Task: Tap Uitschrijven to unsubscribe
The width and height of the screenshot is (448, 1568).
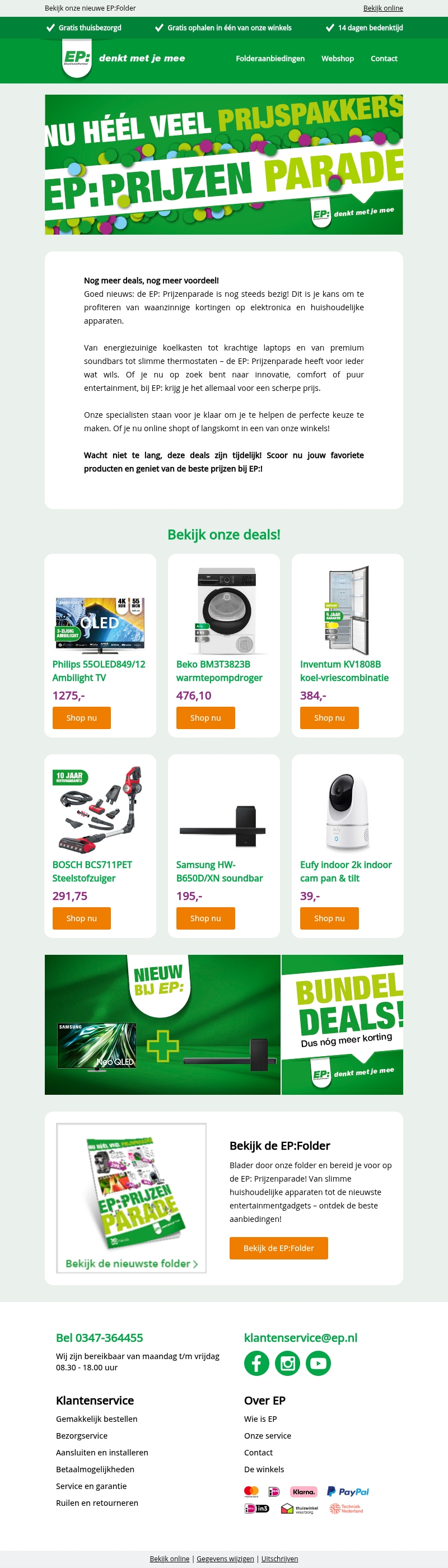Action: [279, 1558]
